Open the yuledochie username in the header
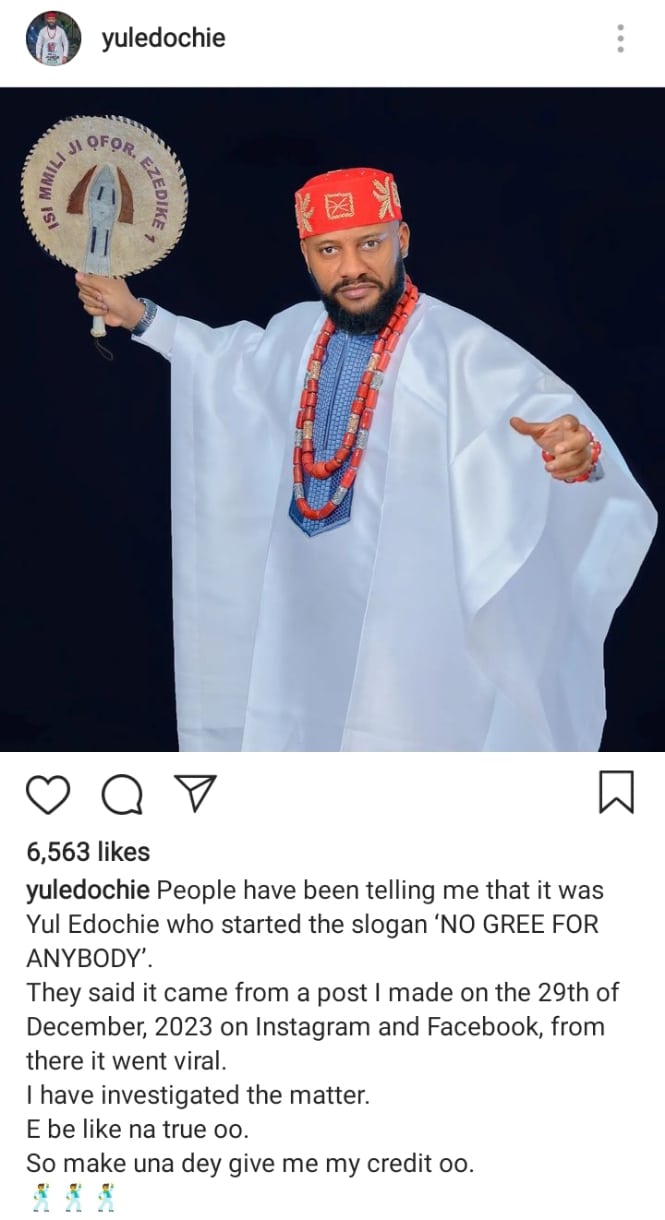The image size is (665, 1220). click(163, 38)
